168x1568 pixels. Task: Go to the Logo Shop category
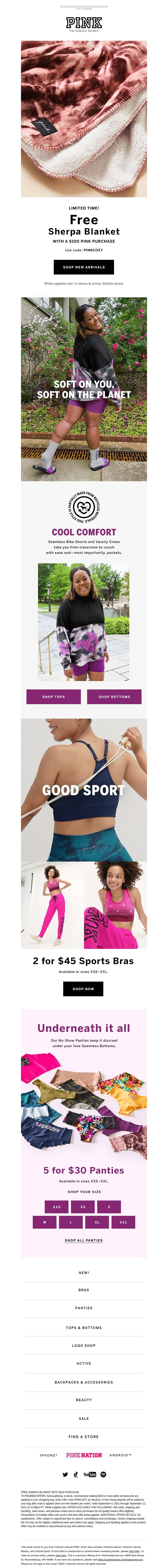click(x=84, y=1345)
